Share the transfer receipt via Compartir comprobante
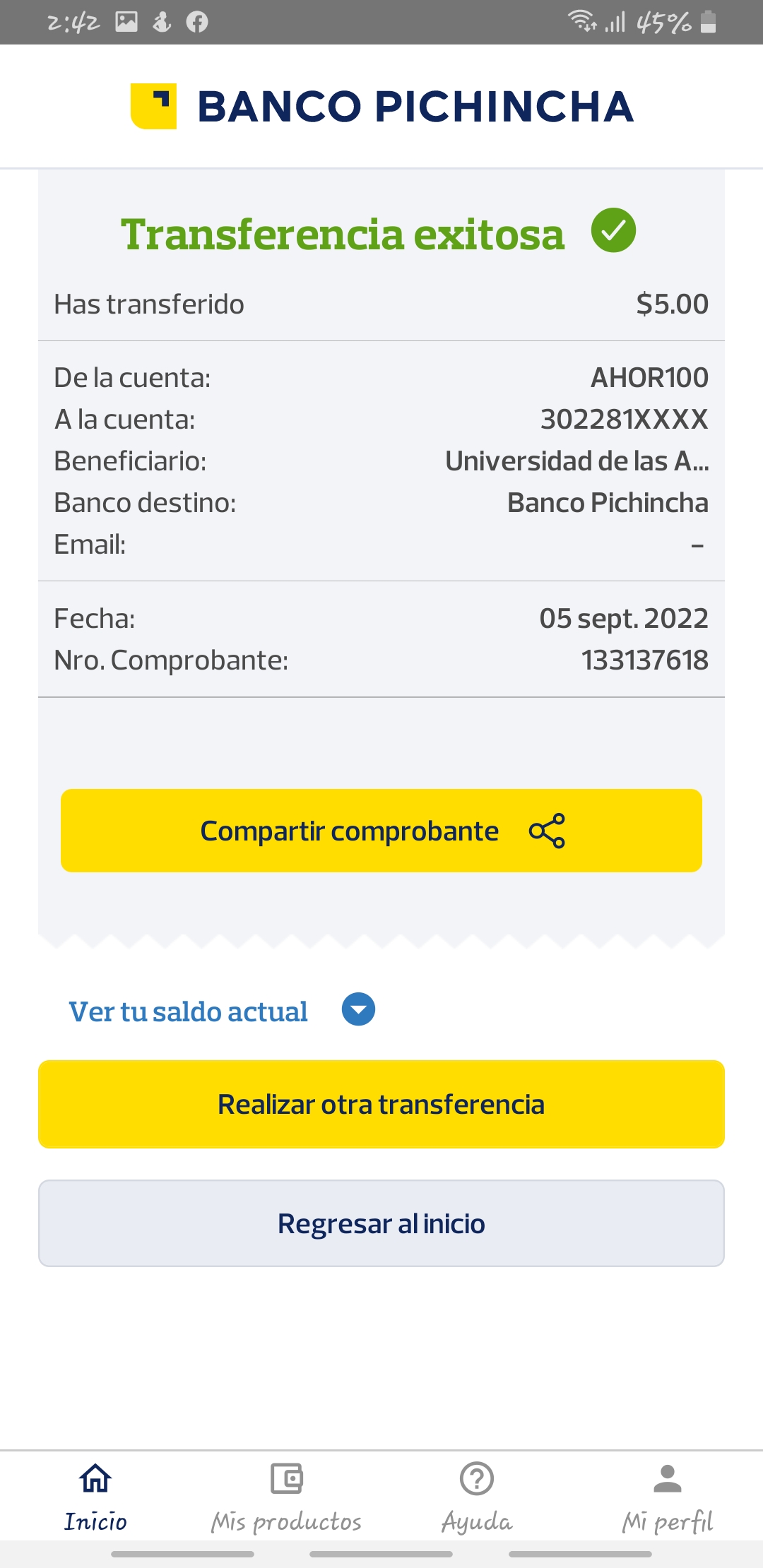This screenshot has width=763, height=1568. pyautogui.click(x=381, y=831)
